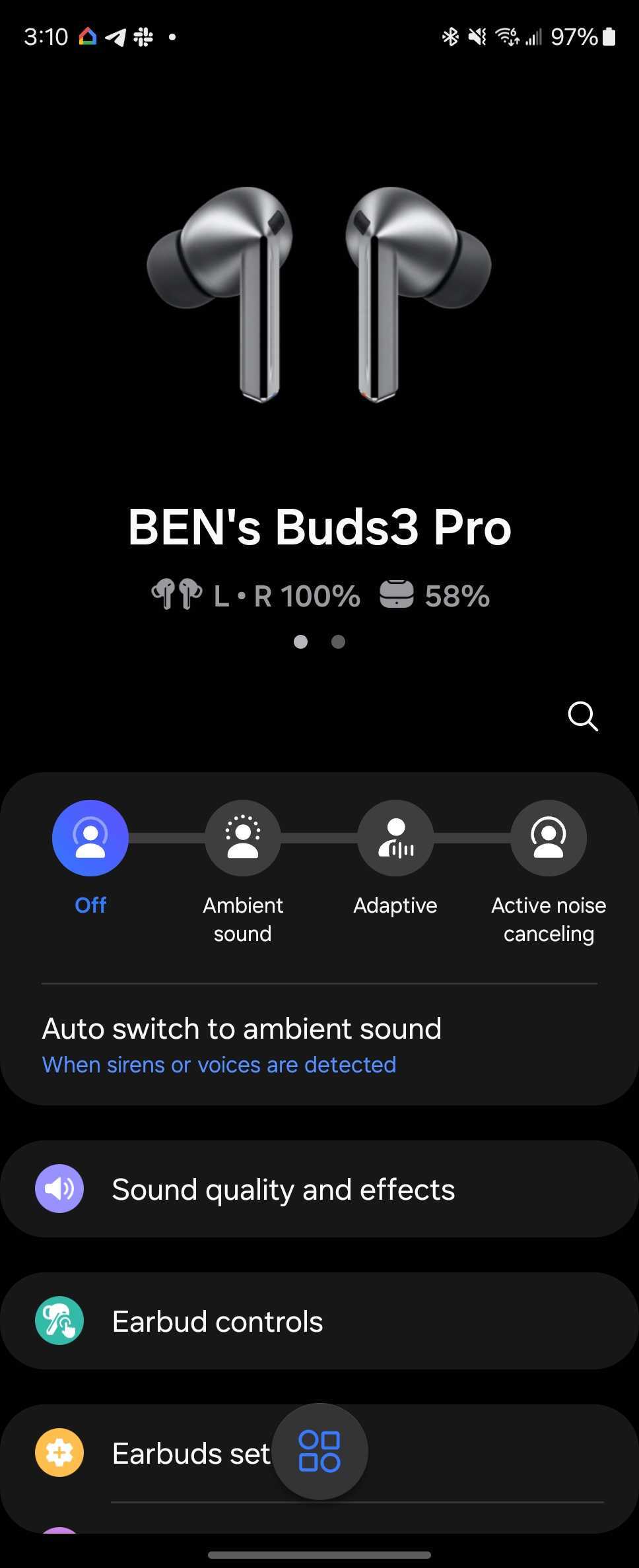Open Earbuds settings gear icon
Screen dimensions: 639x1568
pyautogui.click(x=59, y=1453)
